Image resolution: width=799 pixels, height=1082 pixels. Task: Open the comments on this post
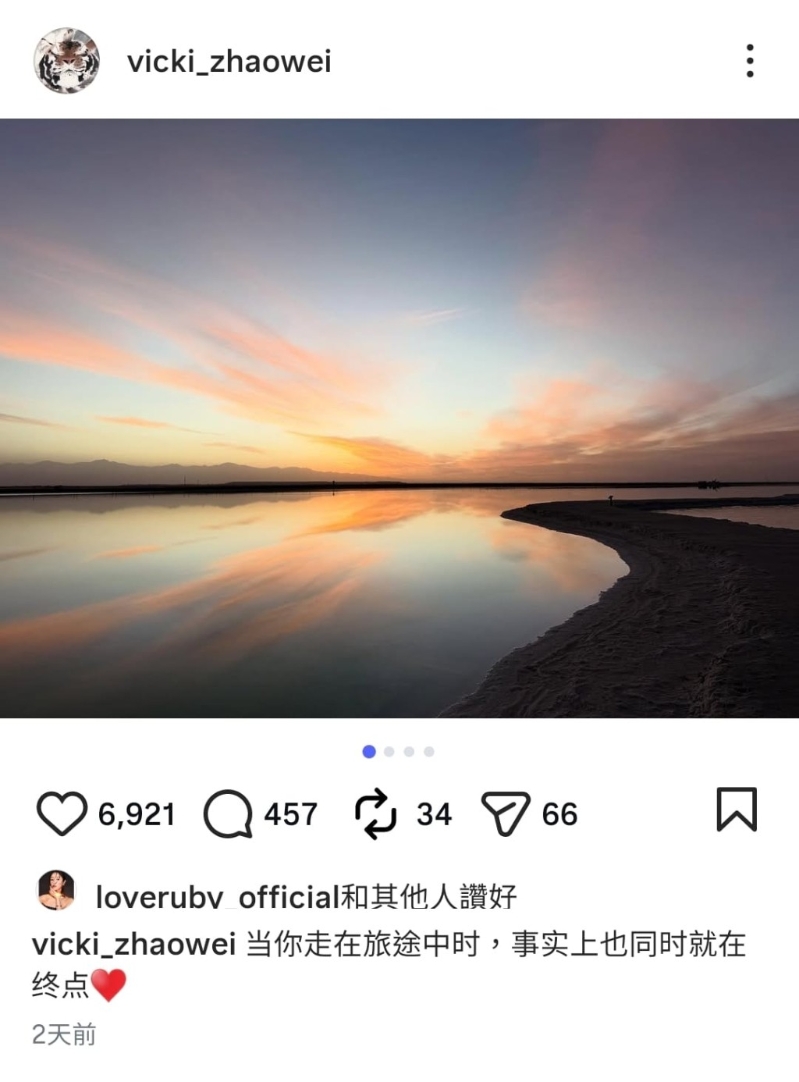coord(227,814)
